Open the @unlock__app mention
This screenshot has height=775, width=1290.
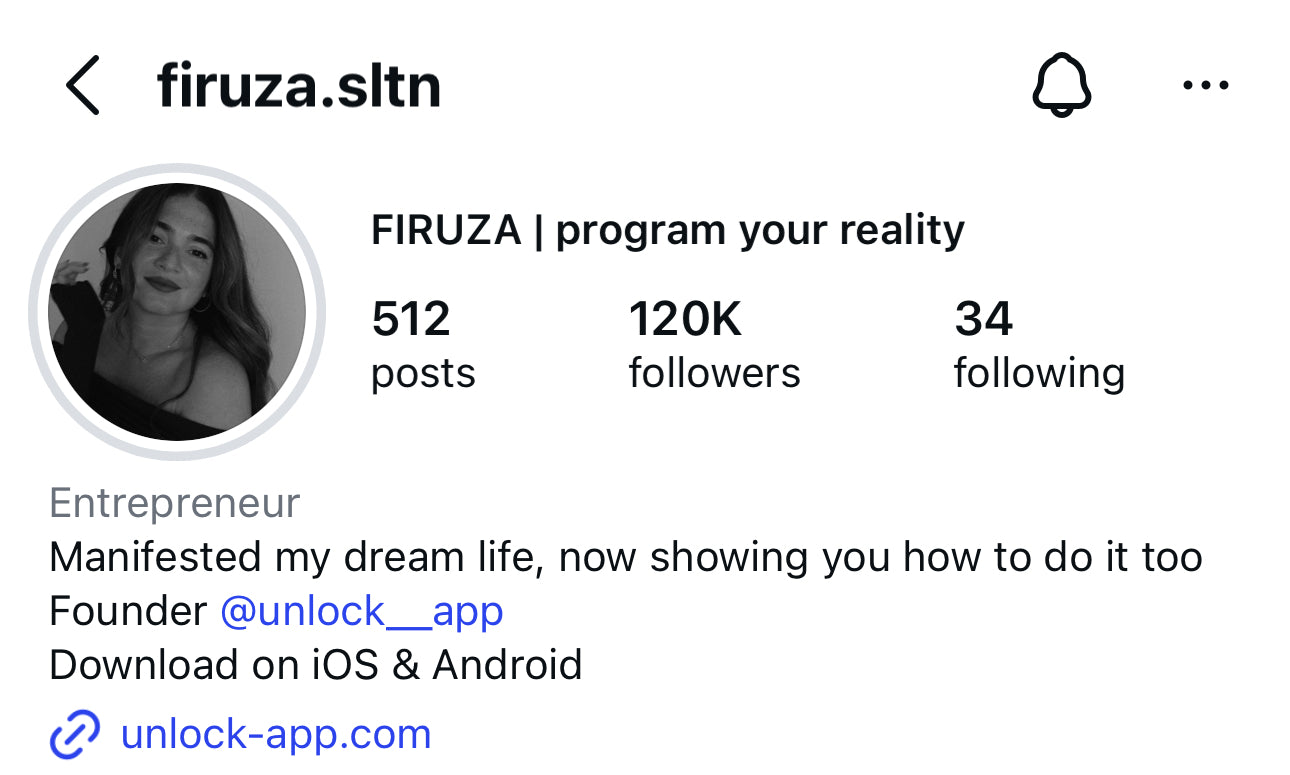[x=361, y=611]
